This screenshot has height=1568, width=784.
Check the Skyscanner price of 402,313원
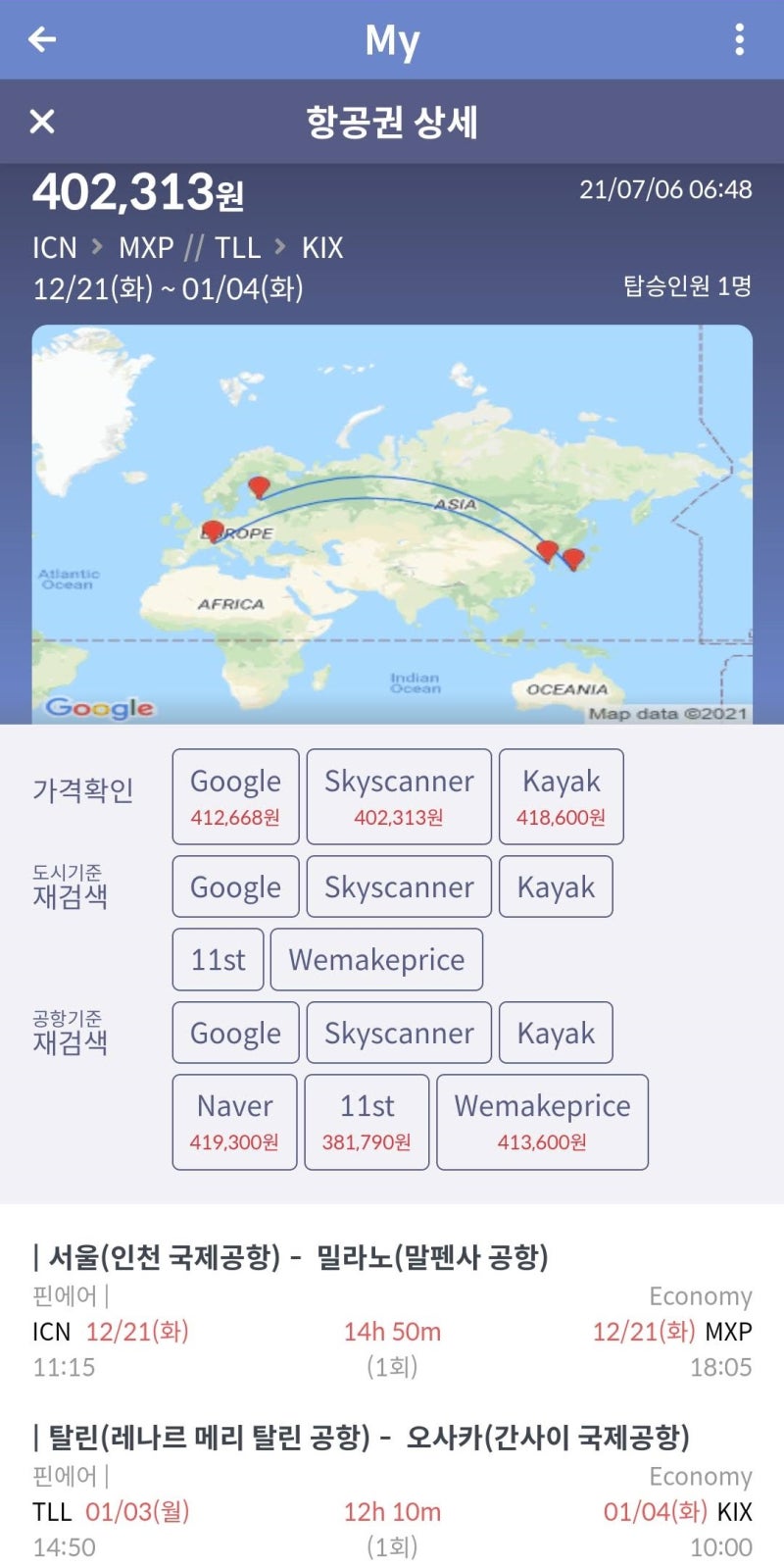398,796
